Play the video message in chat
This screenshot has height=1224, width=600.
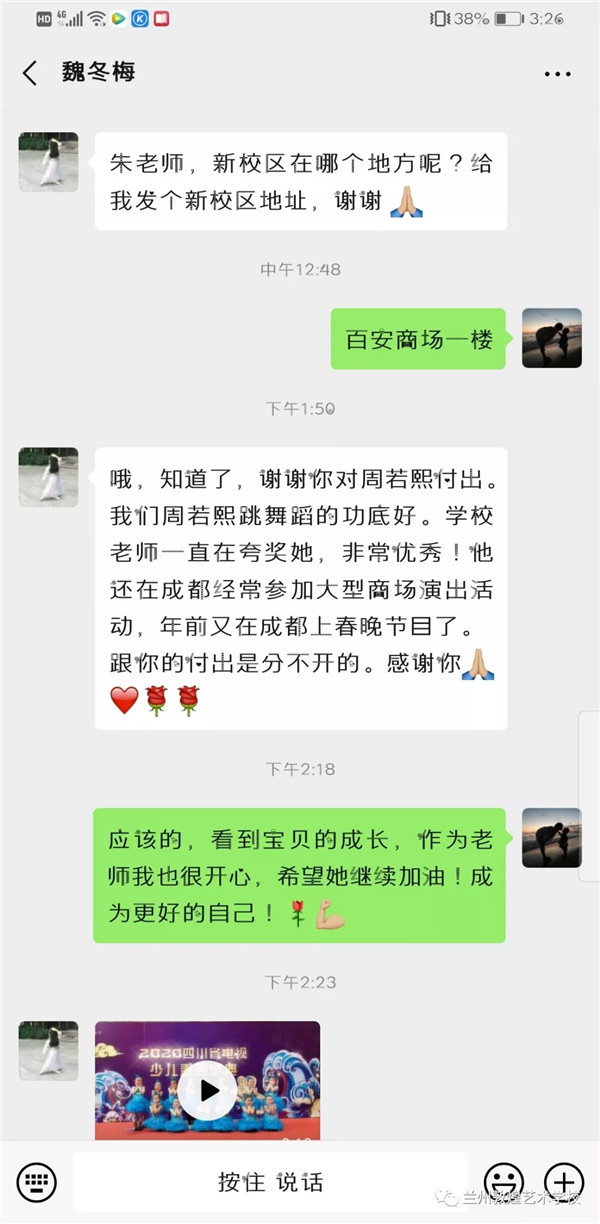click(x=208, y=1090)
